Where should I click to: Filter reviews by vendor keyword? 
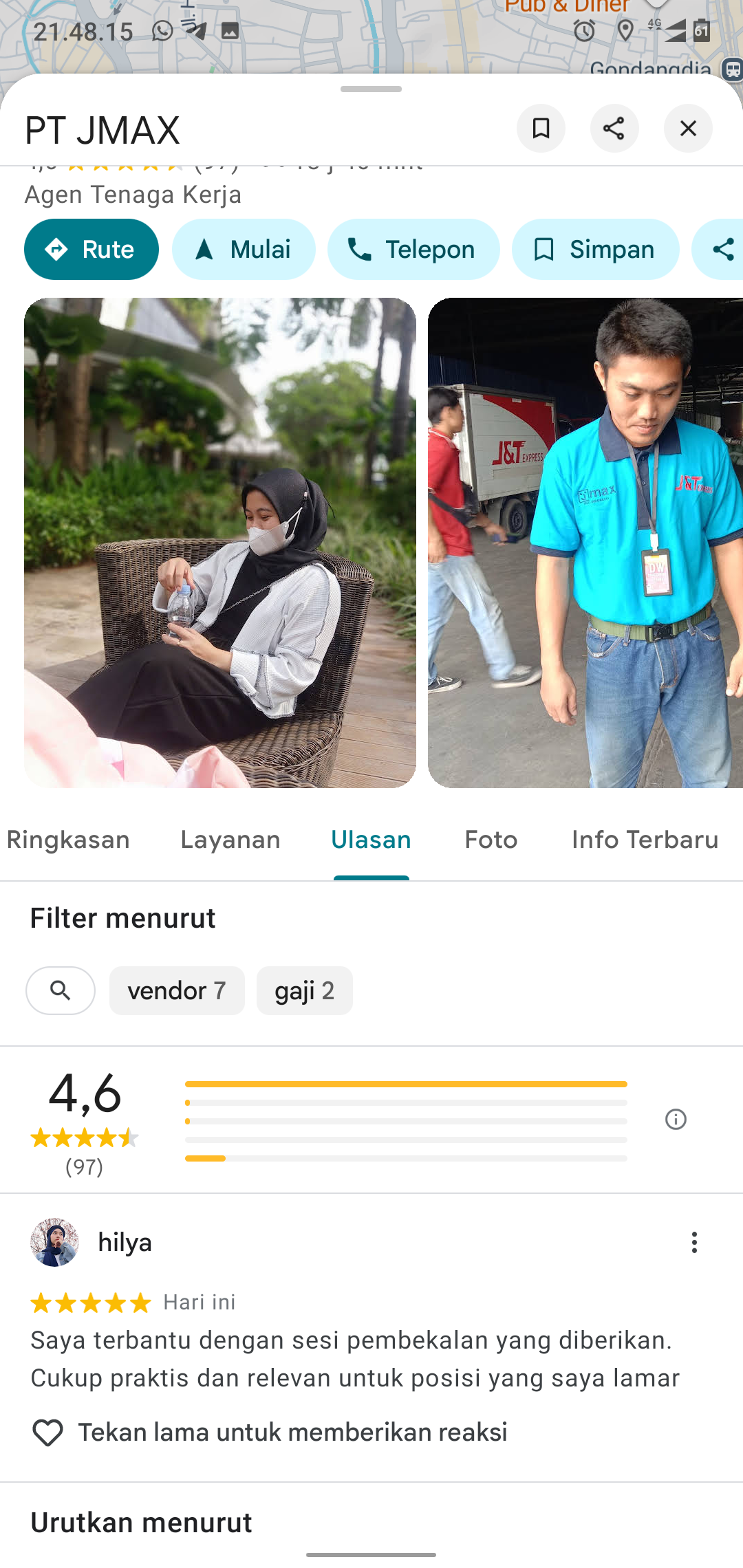tap(177, 990)
